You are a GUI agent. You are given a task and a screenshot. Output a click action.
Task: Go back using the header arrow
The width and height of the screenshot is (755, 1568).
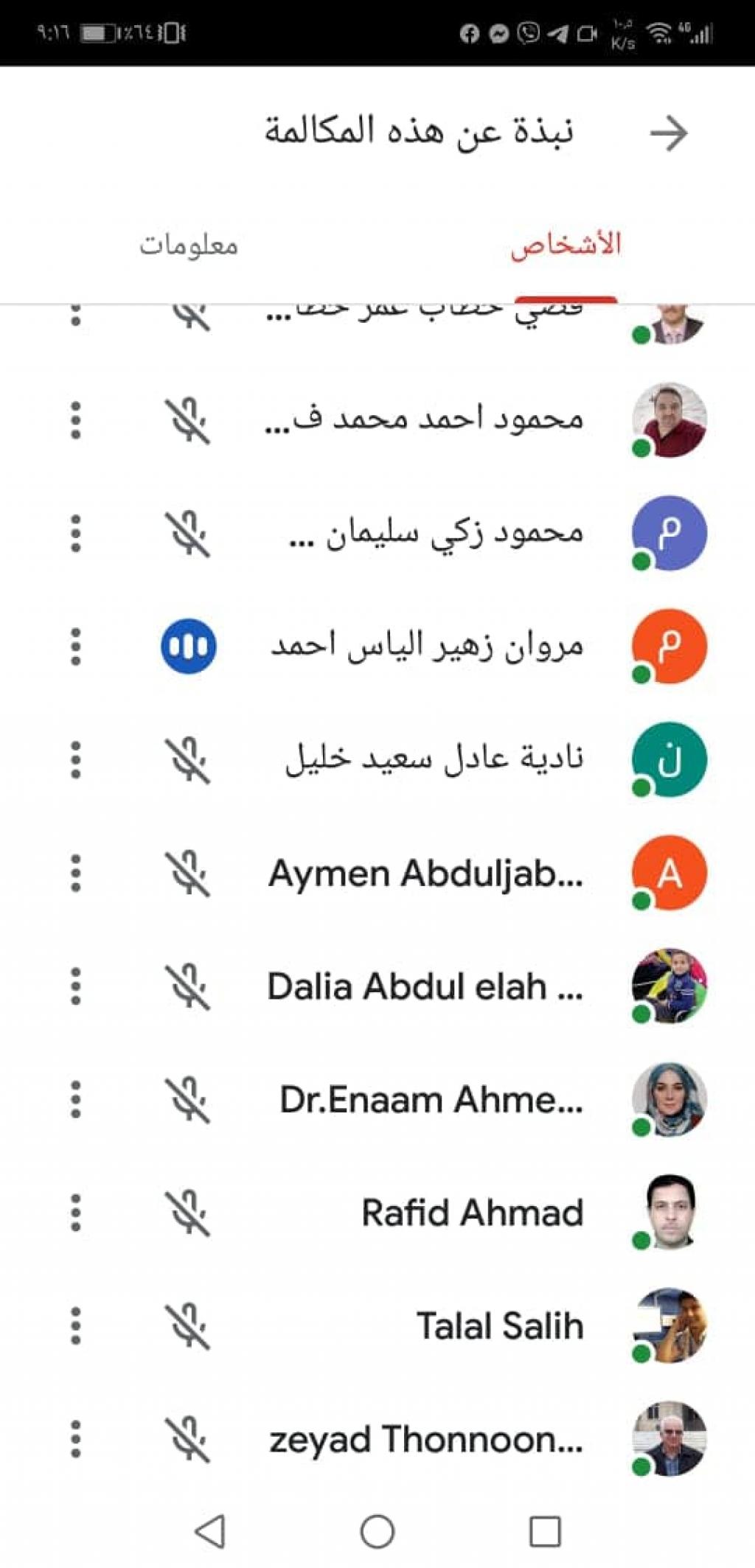[x=669, y=133]
